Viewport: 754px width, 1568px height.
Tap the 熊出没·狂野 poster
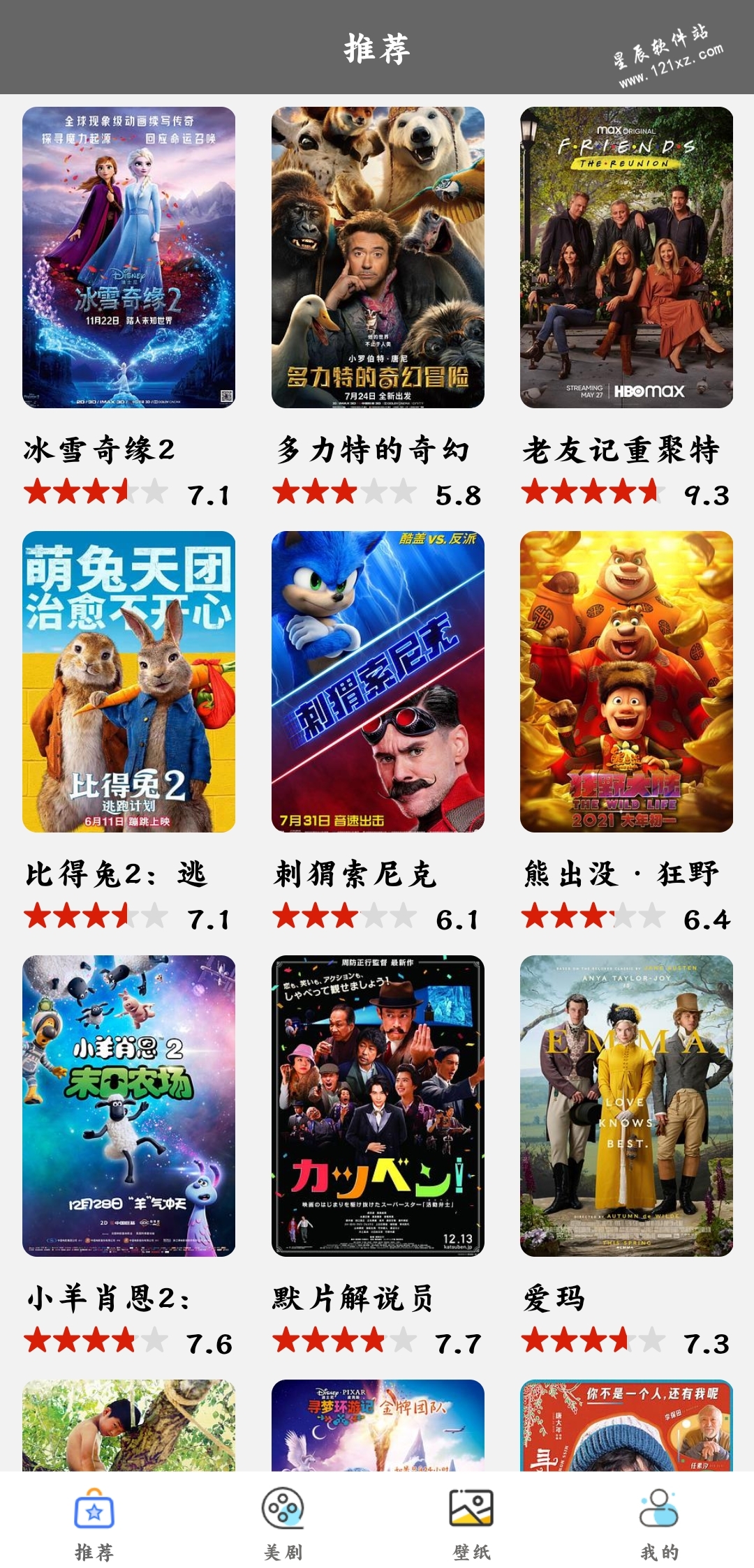pos(626,682)
